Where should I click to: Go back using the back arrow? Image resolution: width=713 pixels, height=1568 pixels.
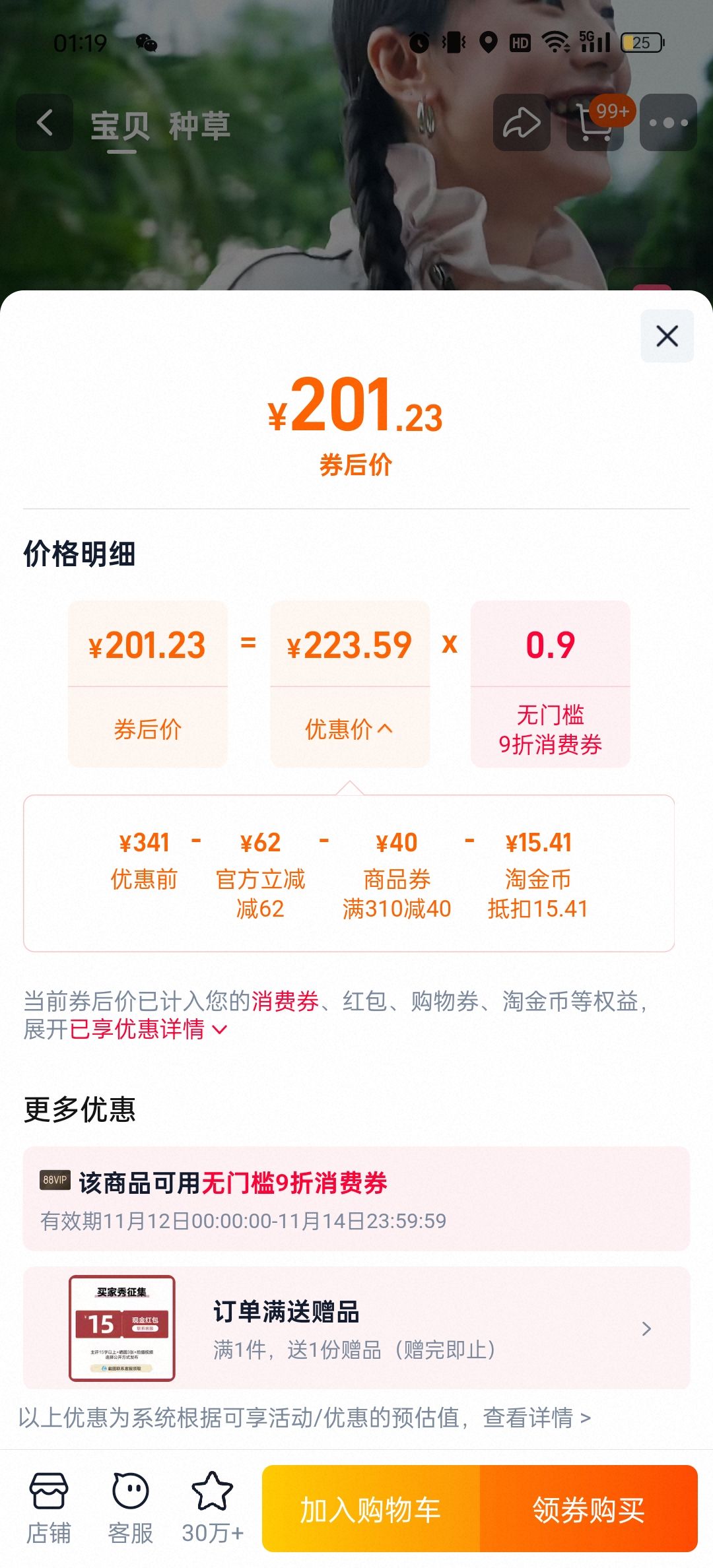coord(44,124)
